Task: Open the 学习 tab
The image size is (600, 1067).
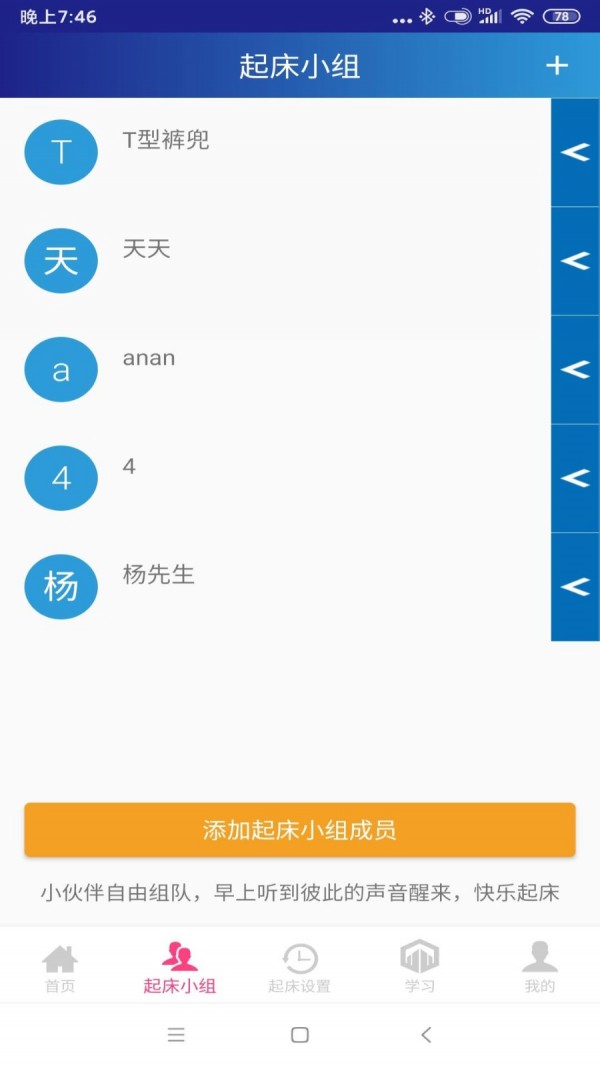Action: pyautogui.click(x=420, y=968)
